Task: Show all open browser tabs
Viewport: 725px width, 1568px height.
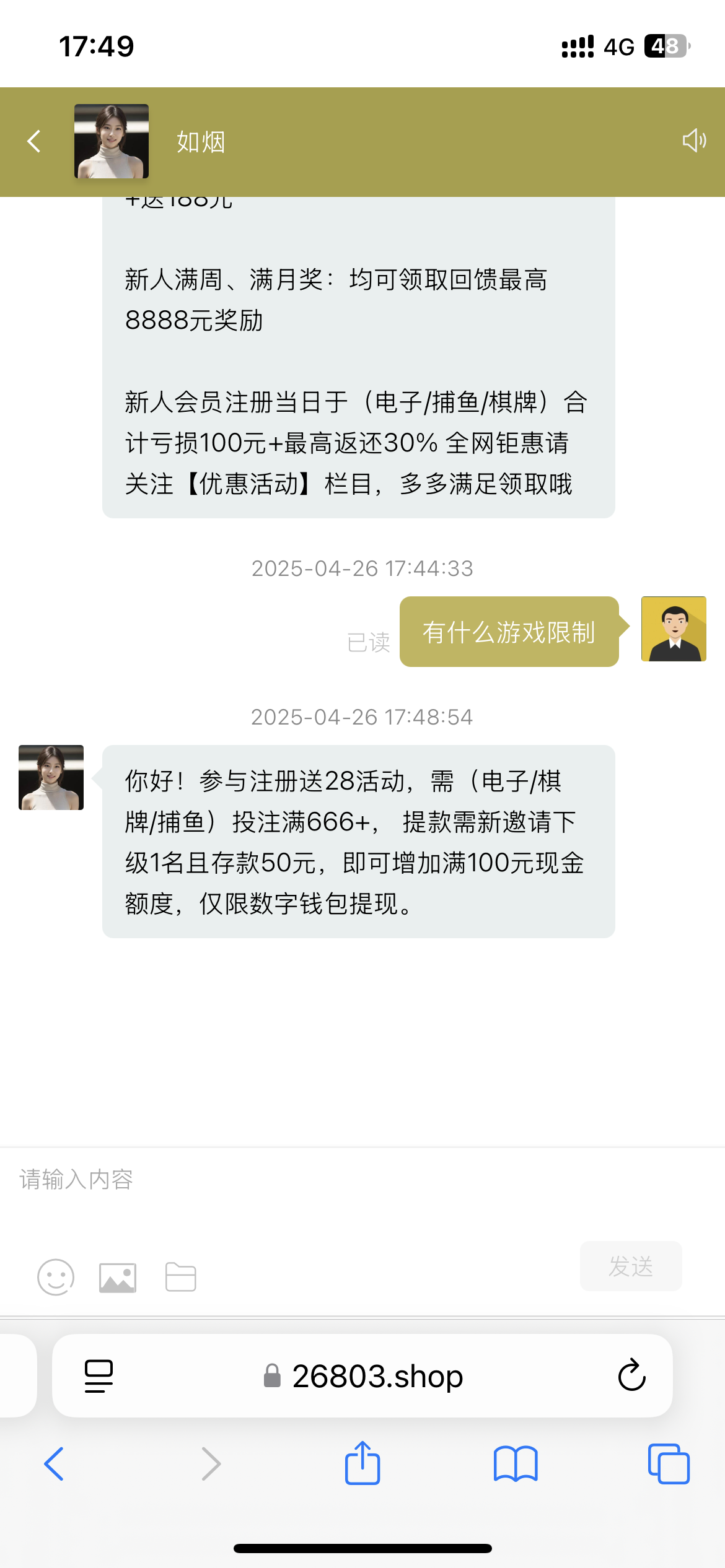Action: pos(669,1464)
